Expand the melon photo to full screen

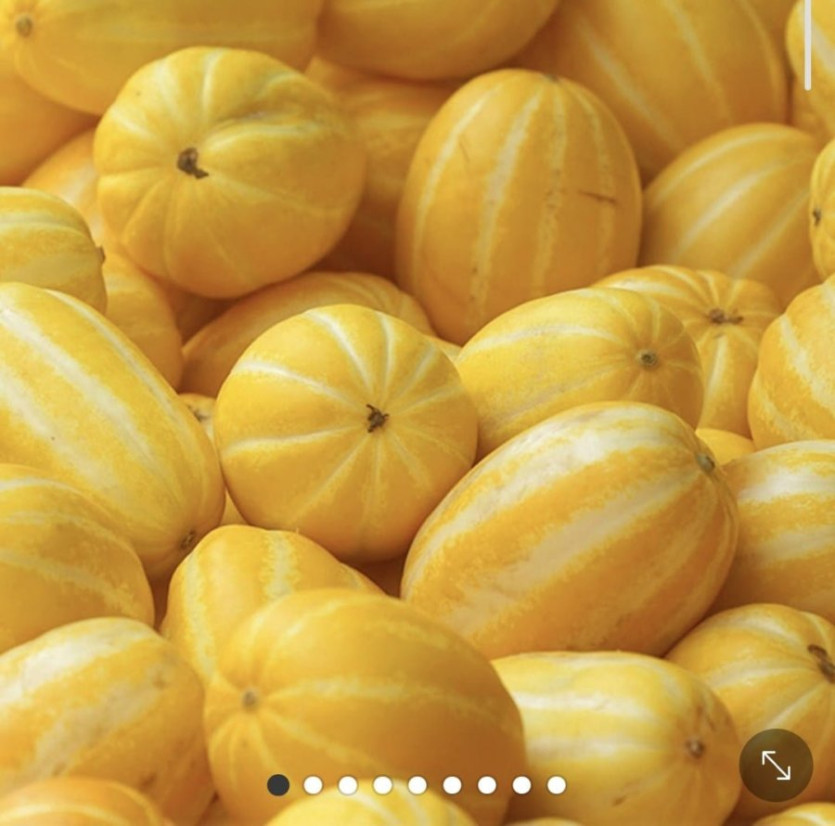[x=775, y=765]
